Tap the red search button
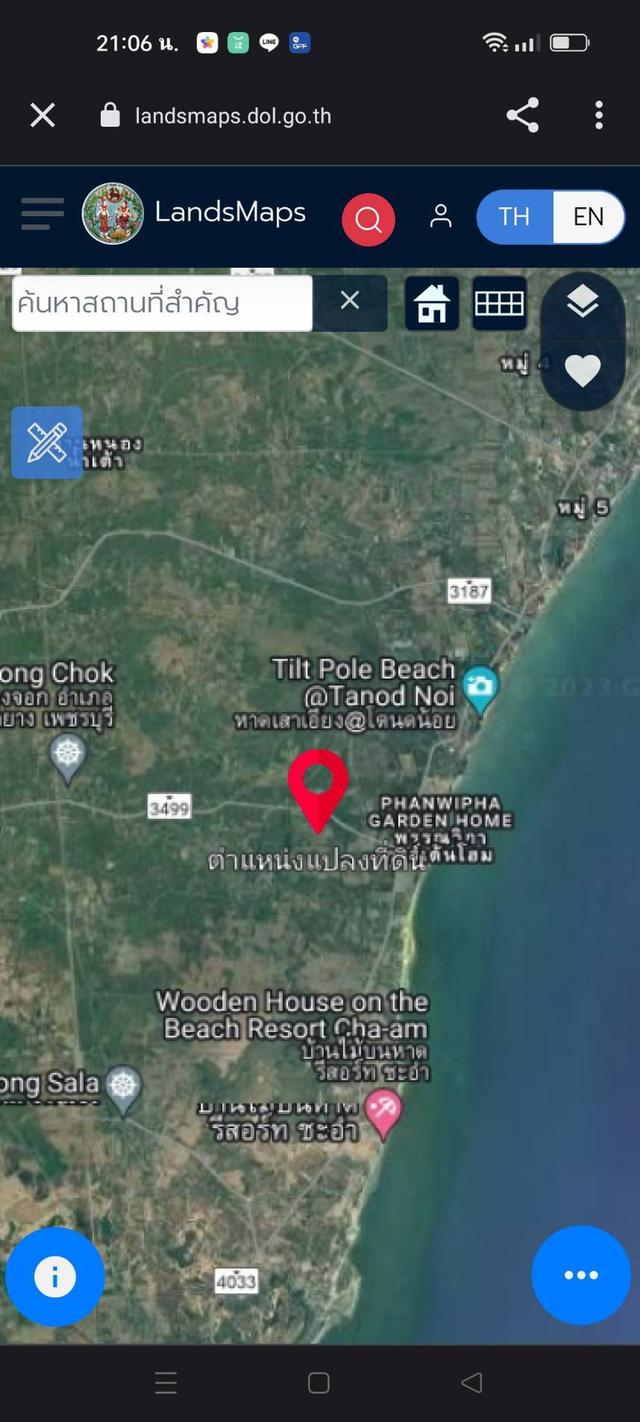This screenshot has height=1422, width=640. tap(368, 218)
